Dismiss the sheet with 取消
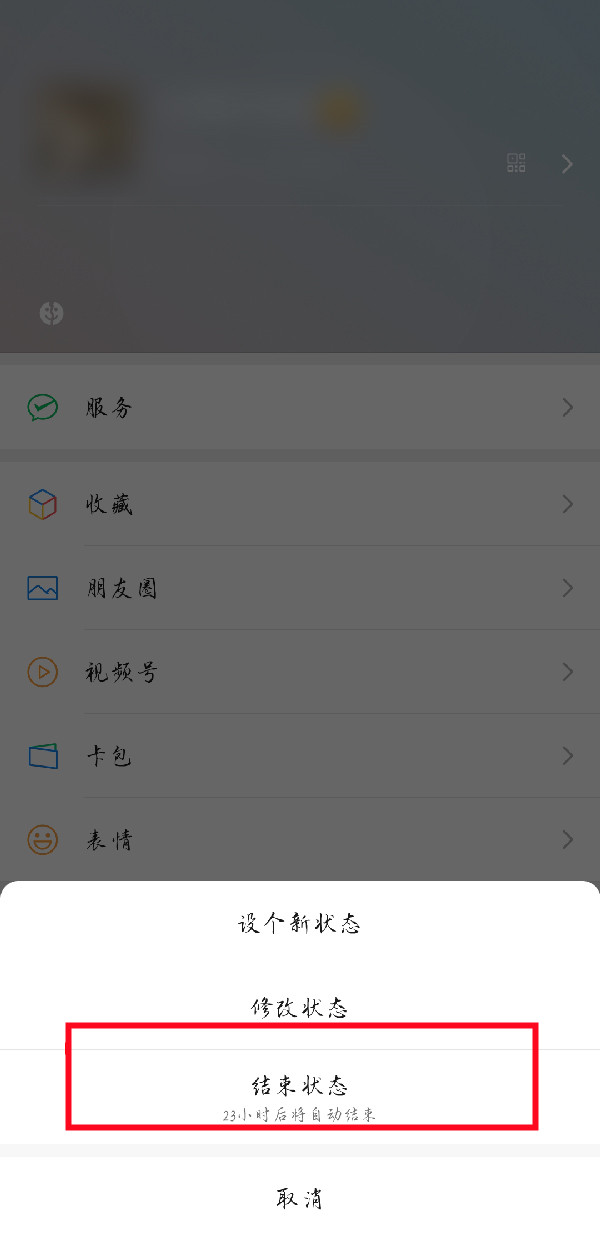Screen dimensions: 600x1240 [x=299, y=1198]
